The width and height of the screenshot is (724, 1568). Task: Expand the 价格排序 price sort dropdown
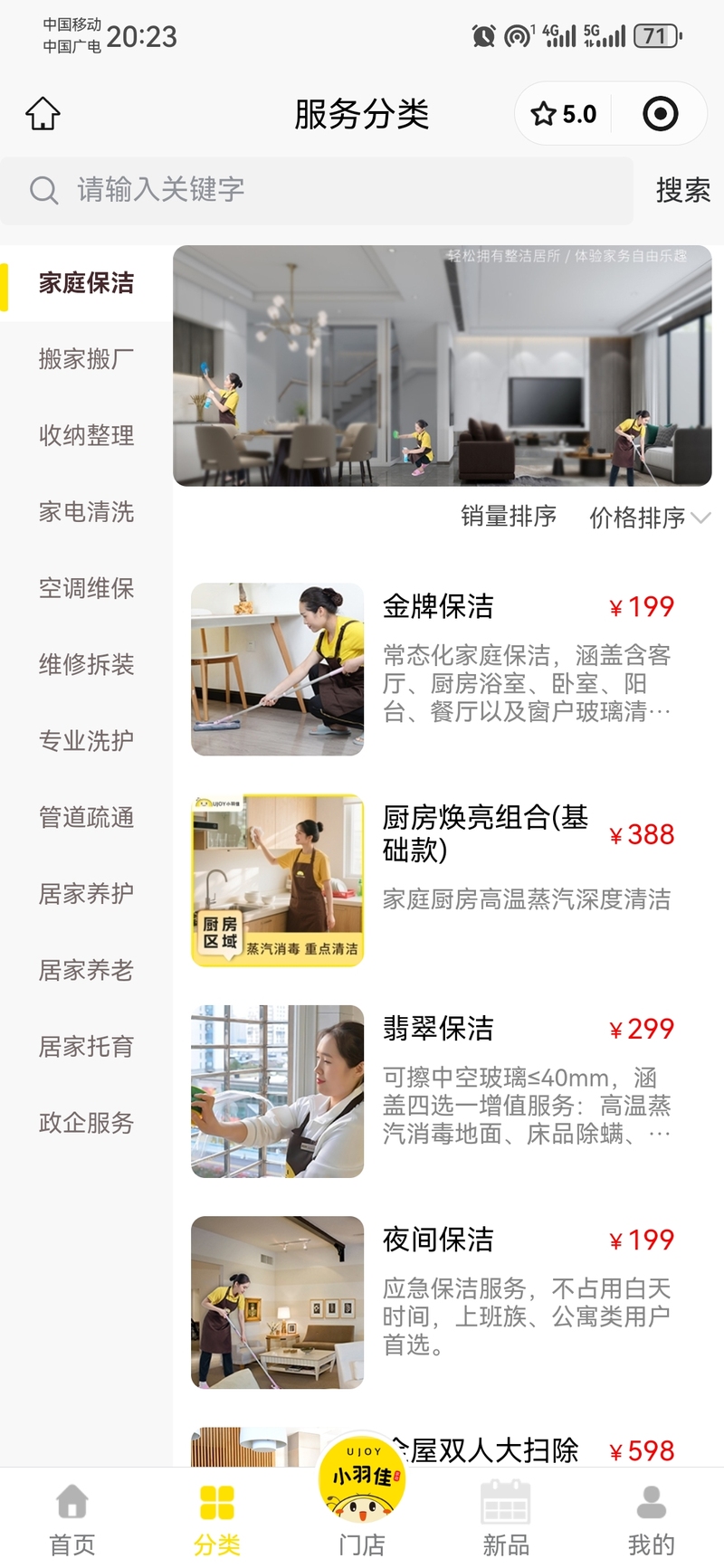649,518
